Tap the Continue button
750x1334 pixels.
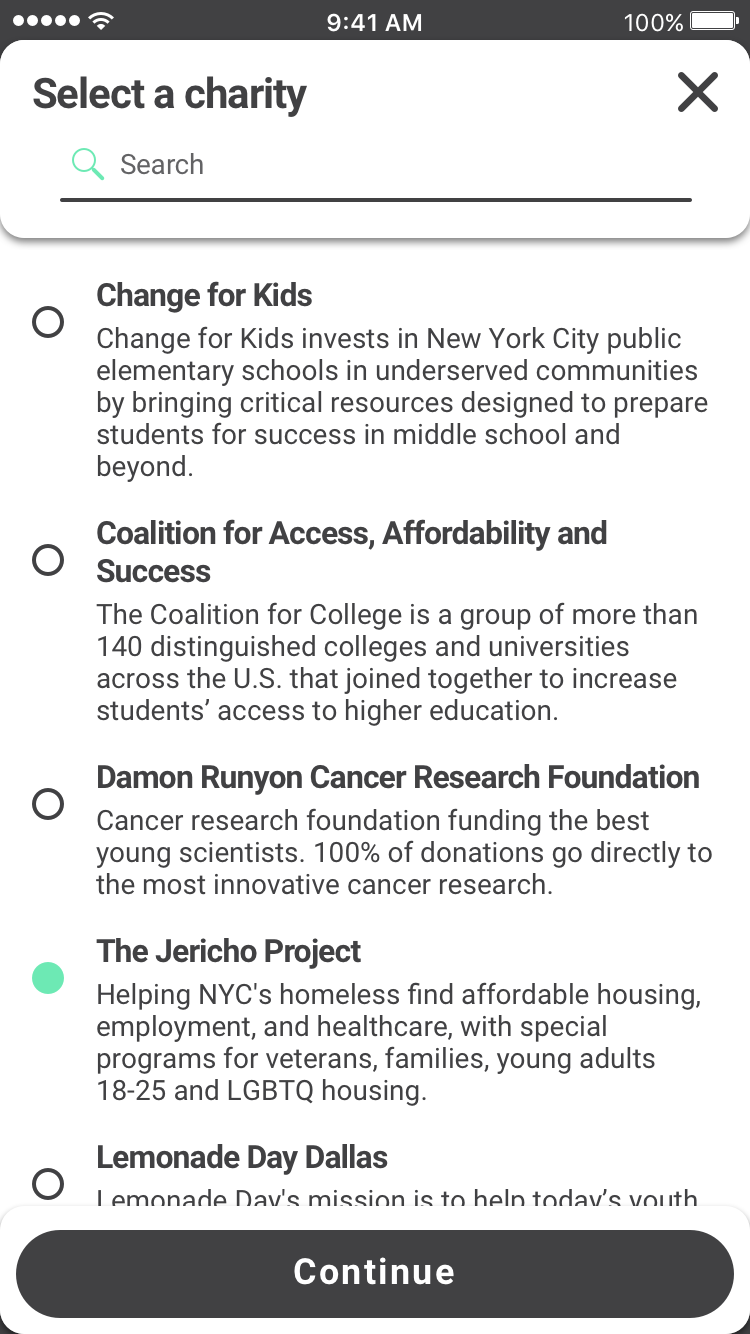[x=375, y=1272]
